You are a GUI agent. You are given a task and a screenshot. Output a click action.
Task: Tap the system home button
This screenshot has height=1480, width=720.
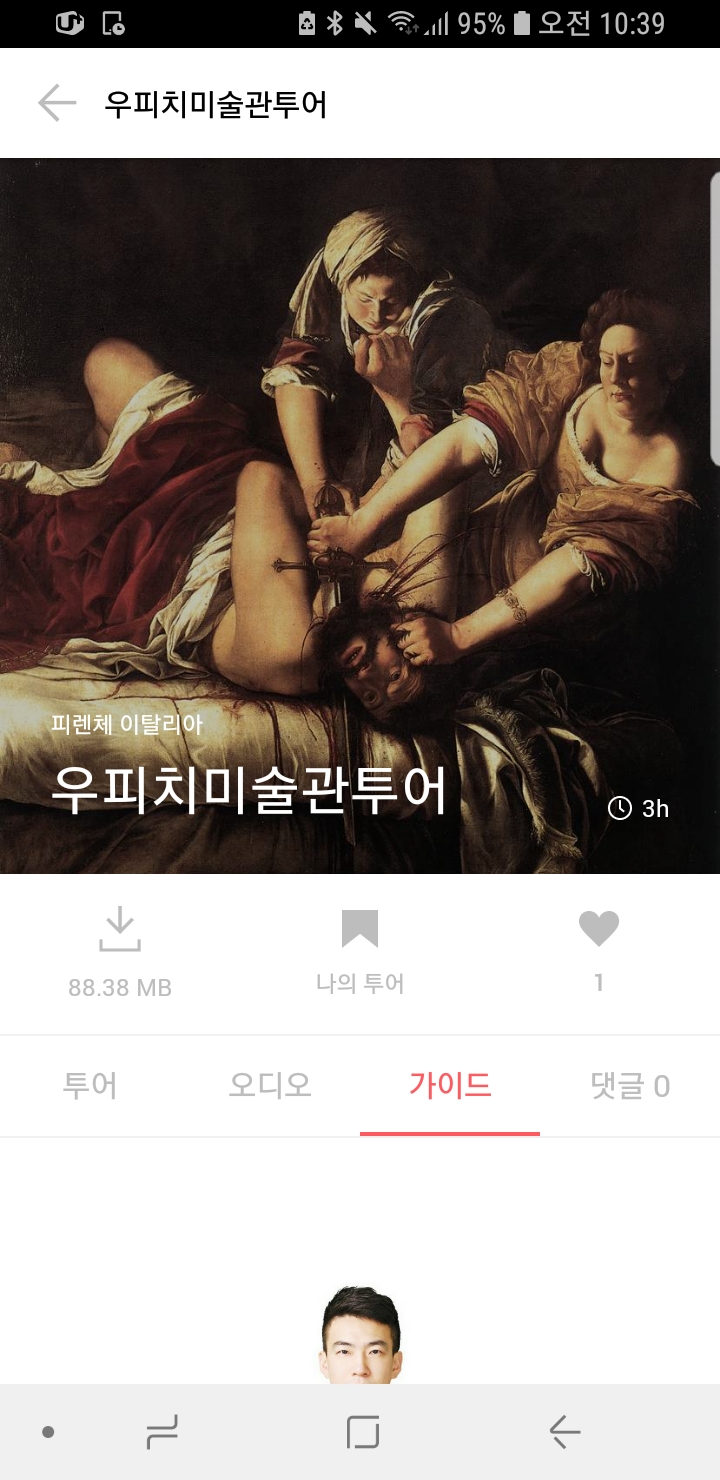[362, 1432]
